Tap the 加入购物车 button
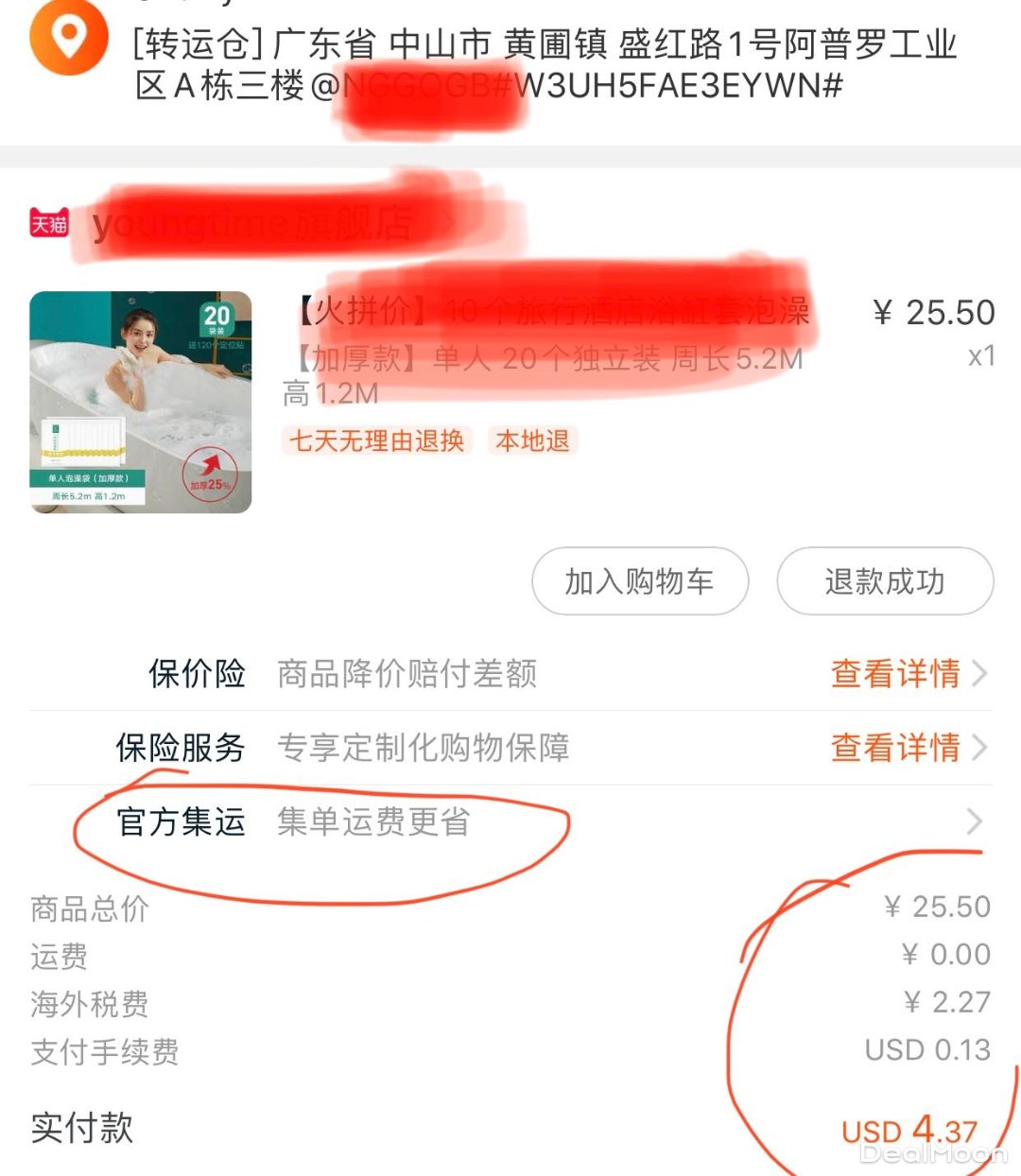1021x1176 pixels. (640, 581)
